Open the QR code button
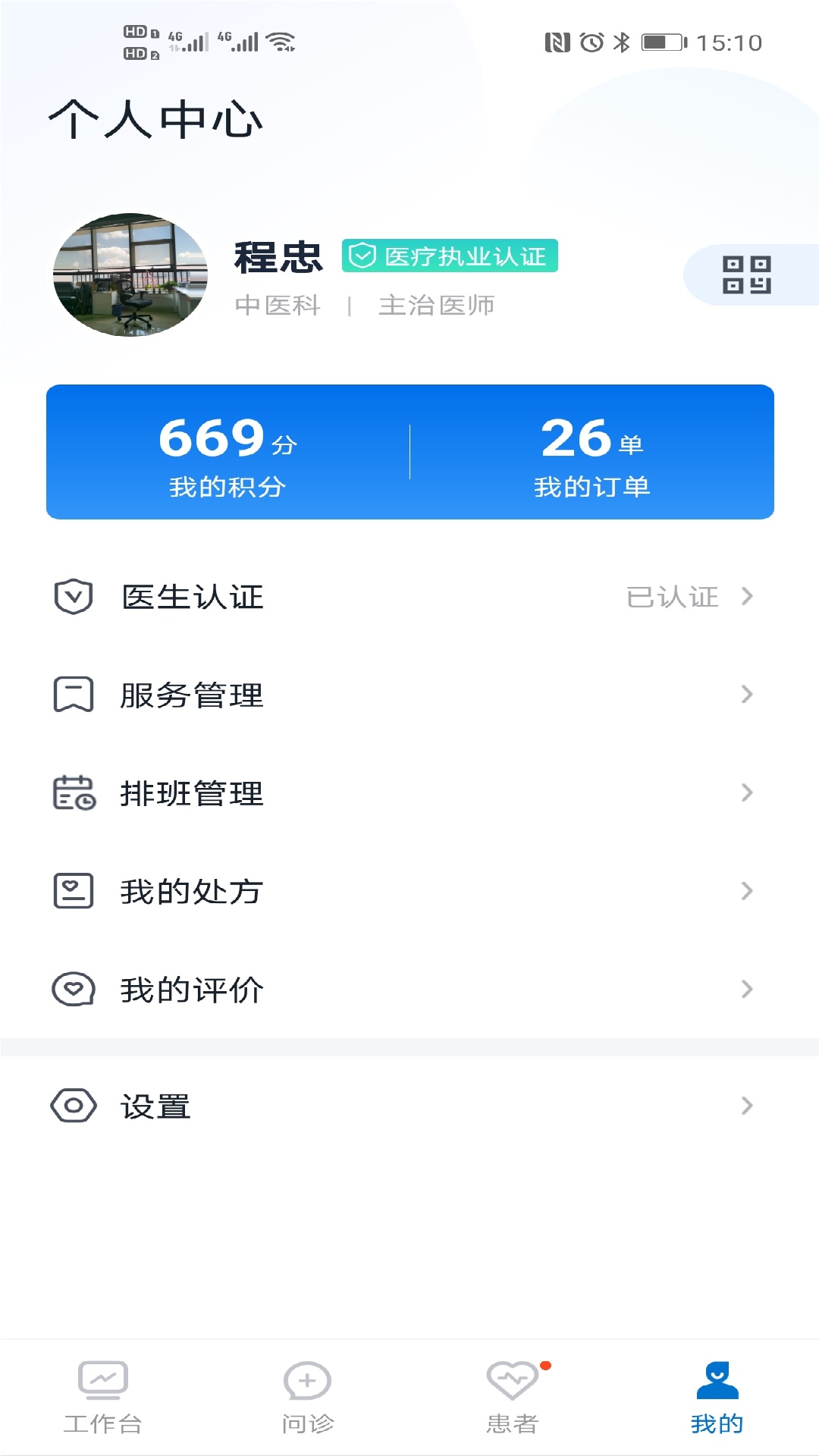This screenshot has height=1456, width=819. click(x=746, y=275)
